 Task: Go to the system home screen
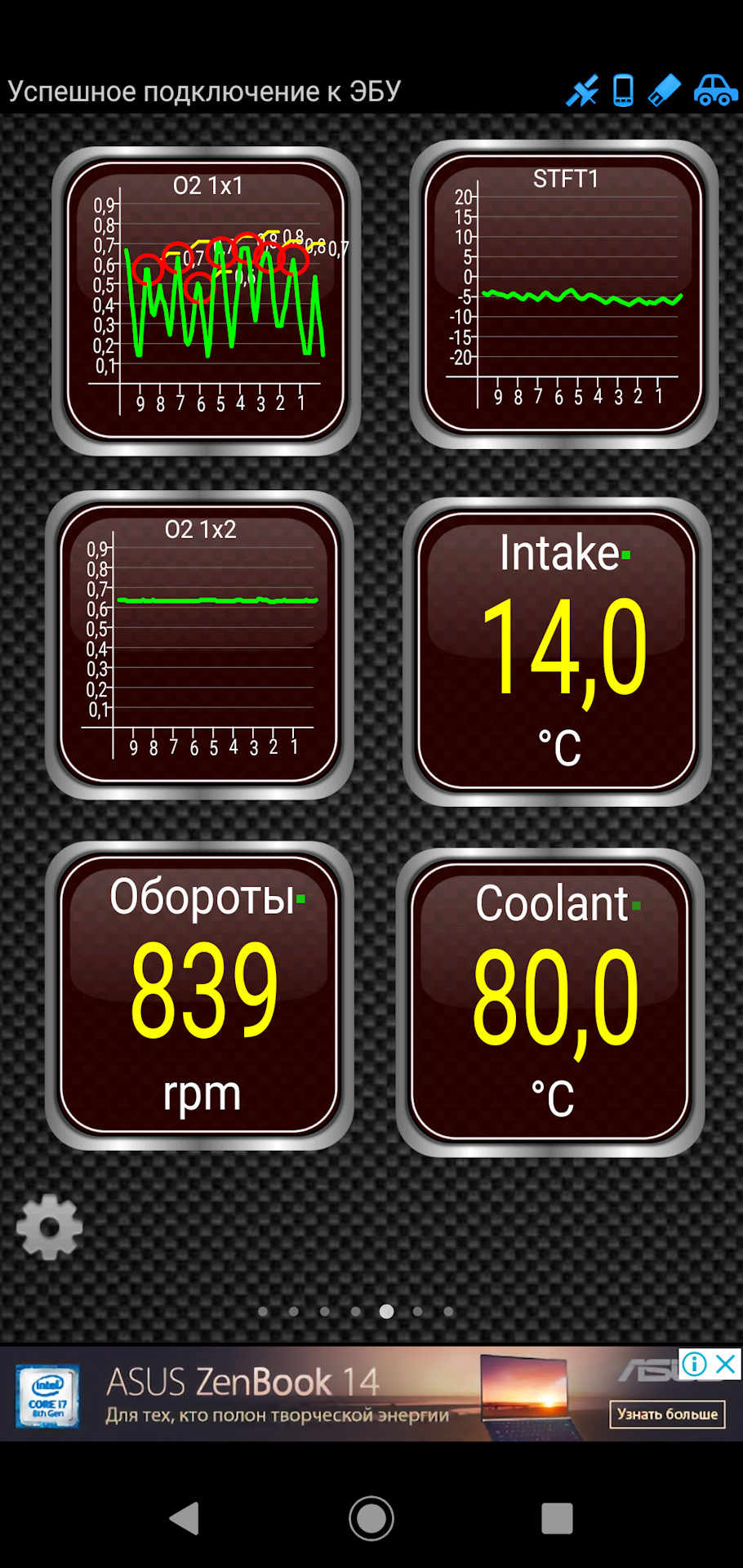(371, 1518)
